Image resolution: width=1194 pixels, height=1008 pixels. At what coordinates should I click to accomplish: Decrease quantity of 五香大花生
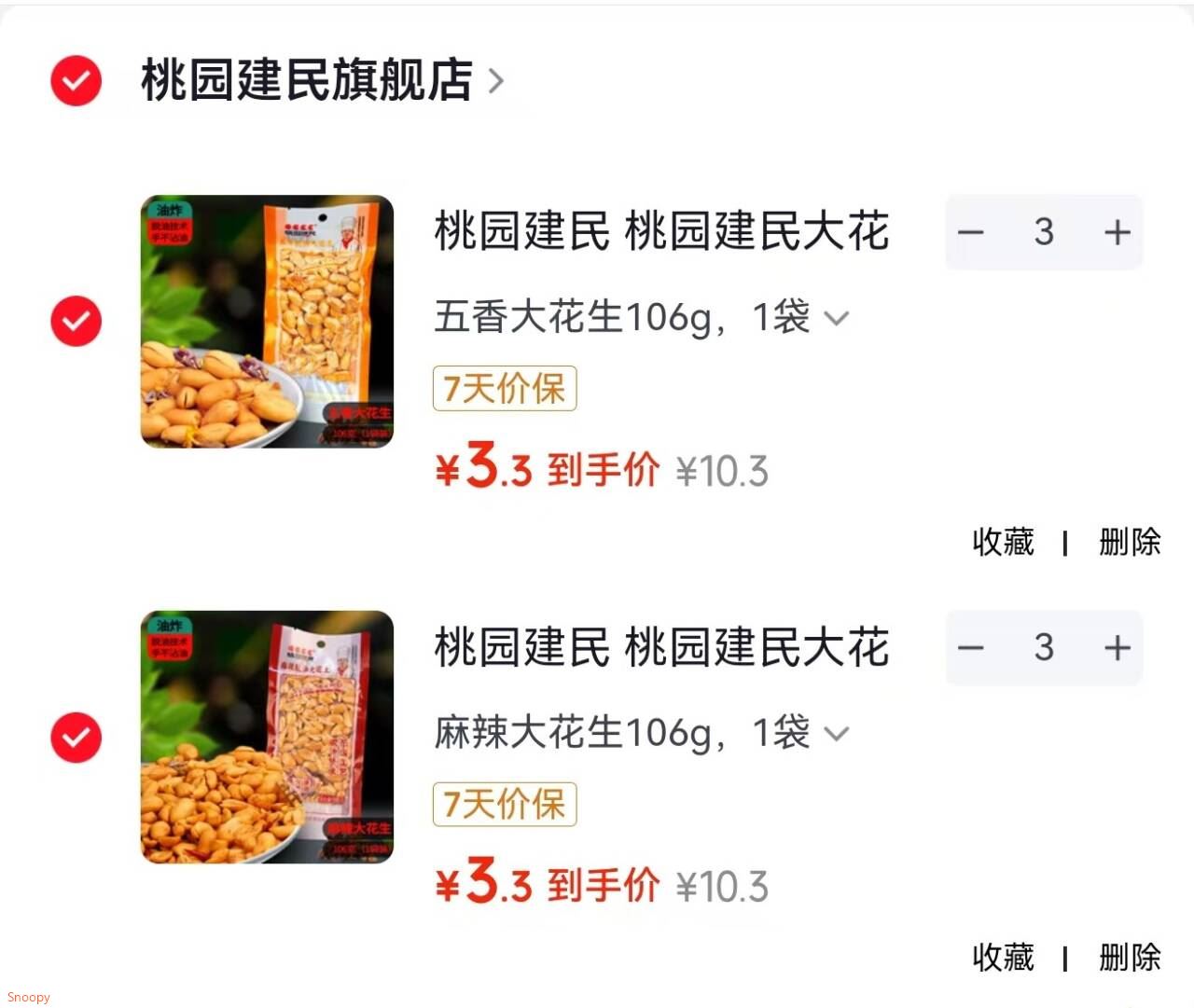pos(971,232)
